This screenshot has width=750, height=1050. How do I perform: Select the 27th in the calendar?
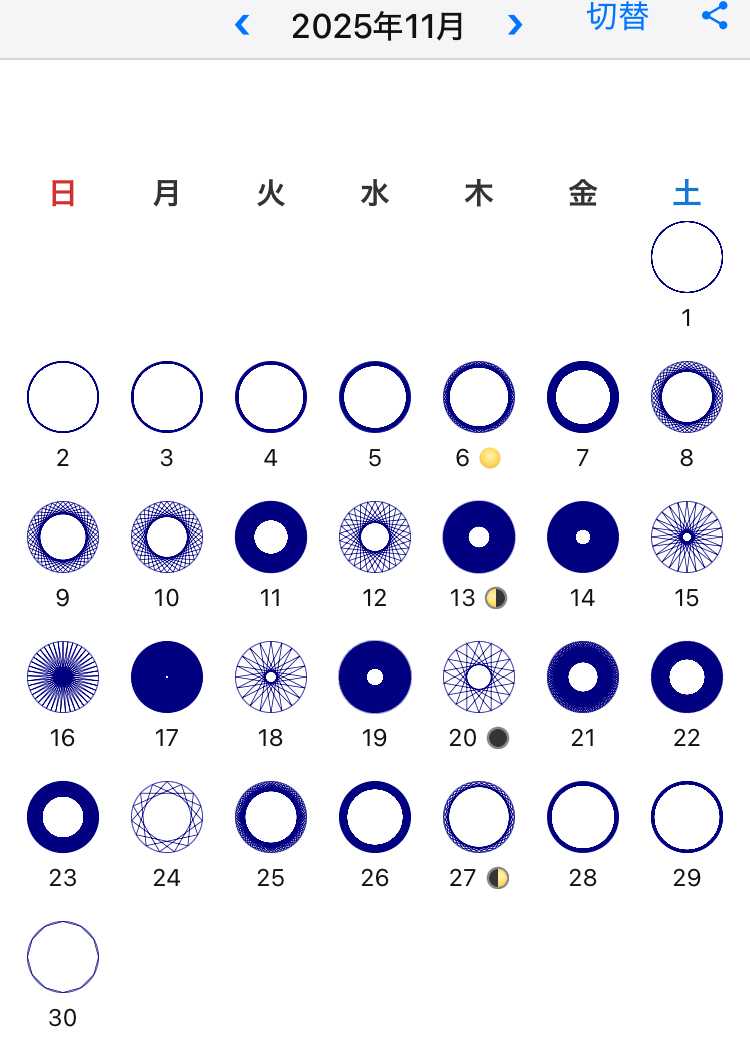[x=479, y=817]
